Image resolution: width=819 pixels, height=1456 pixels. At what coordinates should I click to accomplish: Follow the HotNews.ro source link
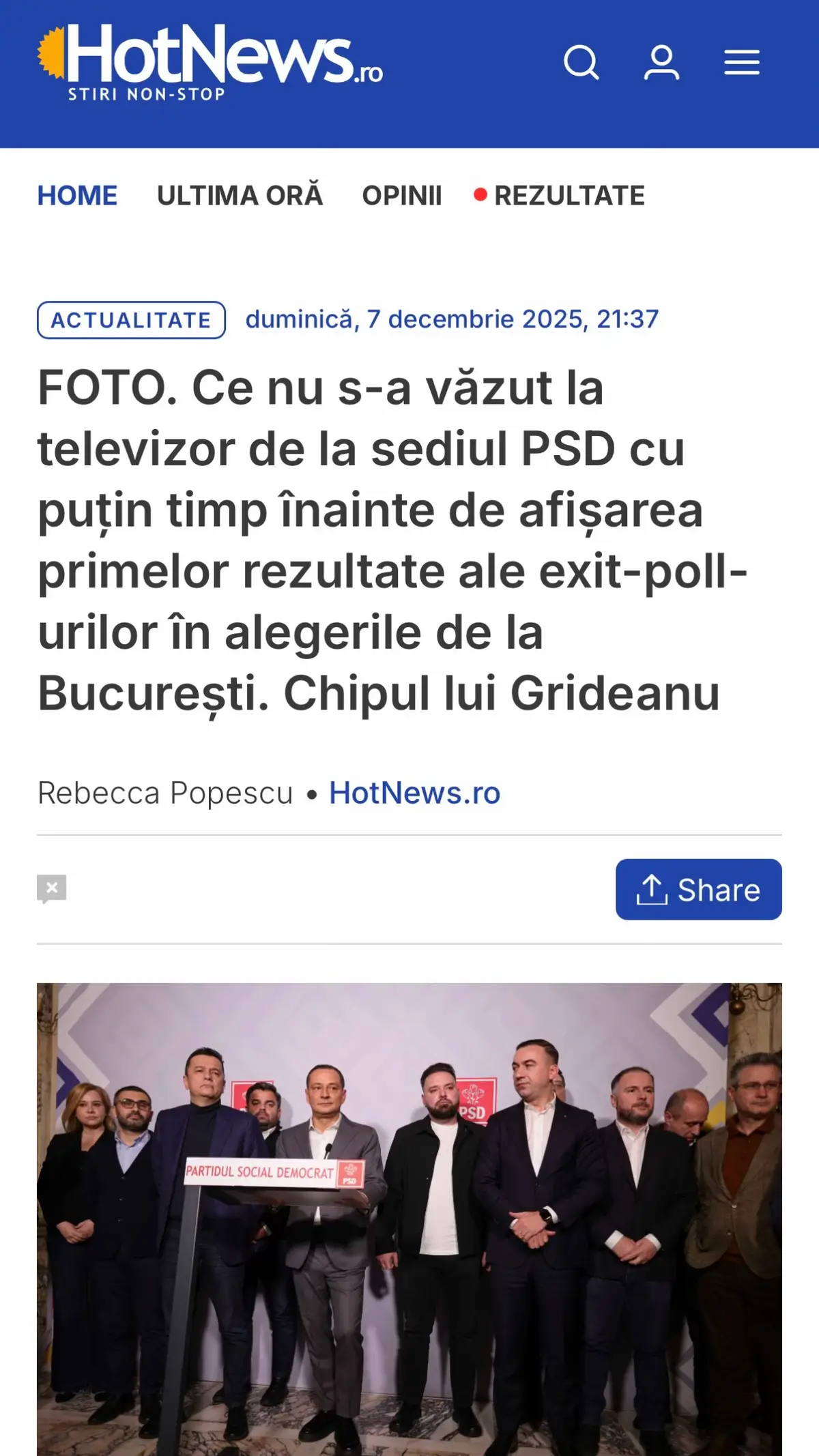pyautogui.click(x=414, y=793)
